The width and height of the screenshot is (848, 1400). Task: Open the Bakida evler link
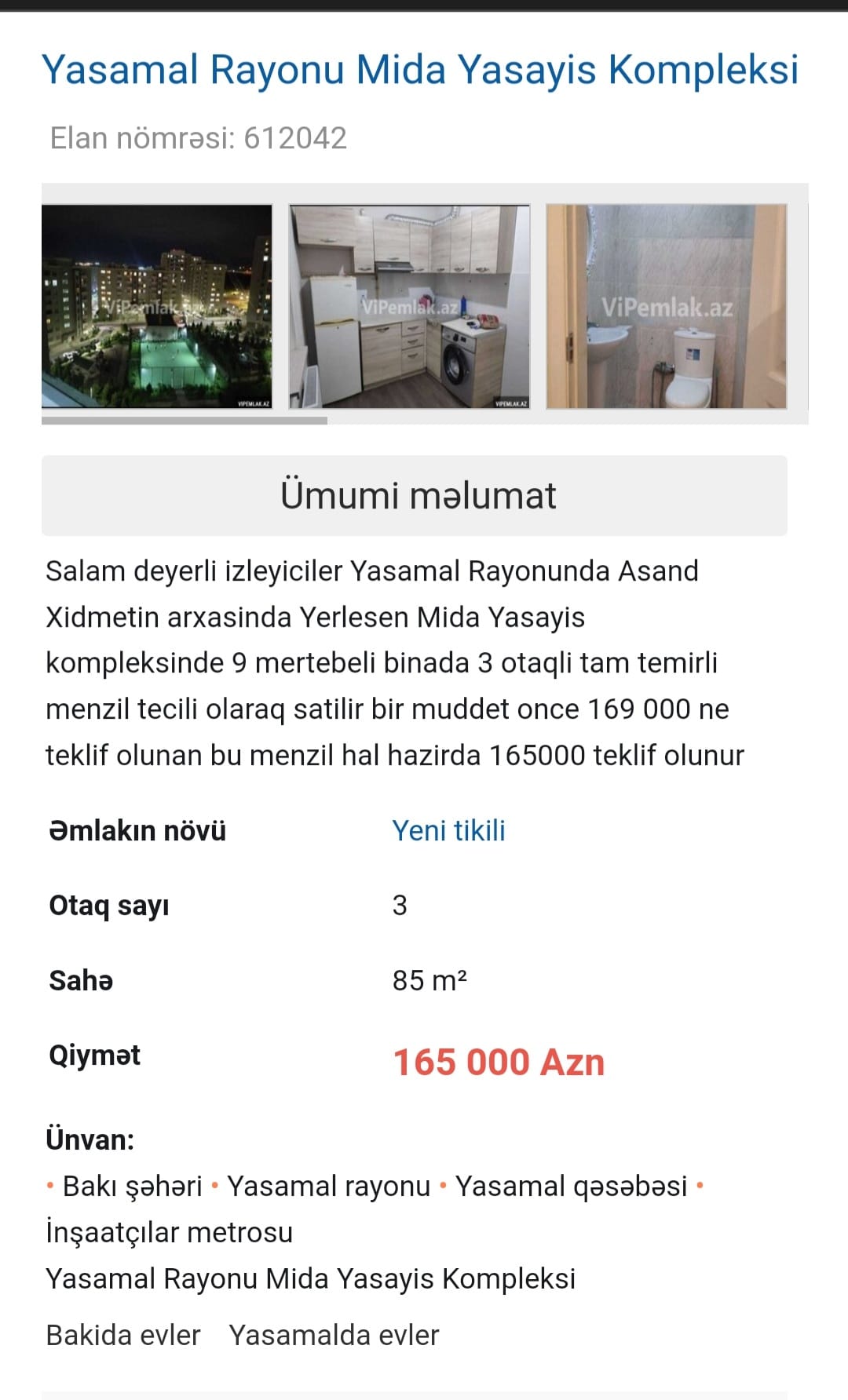123,1335
